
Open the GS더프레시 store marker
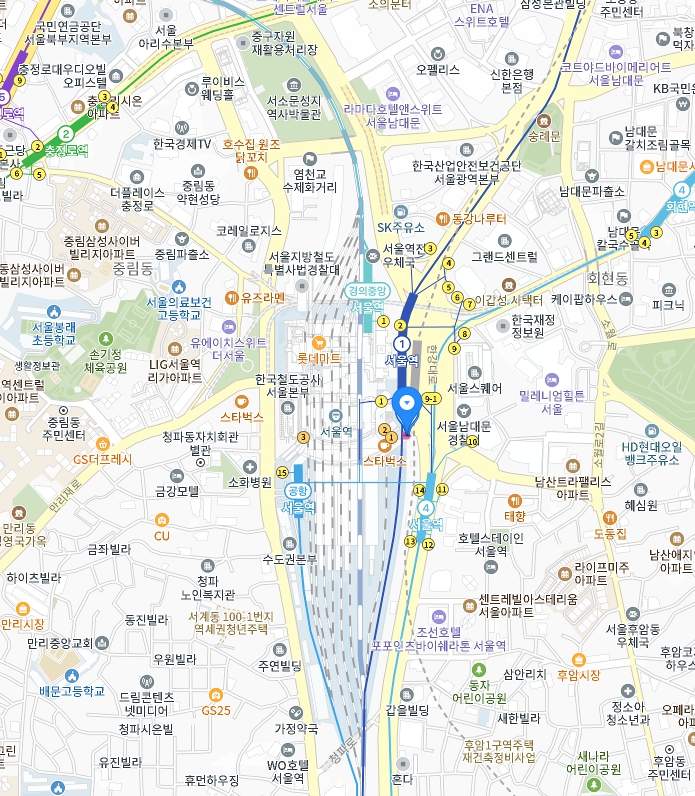coord(64,459)
